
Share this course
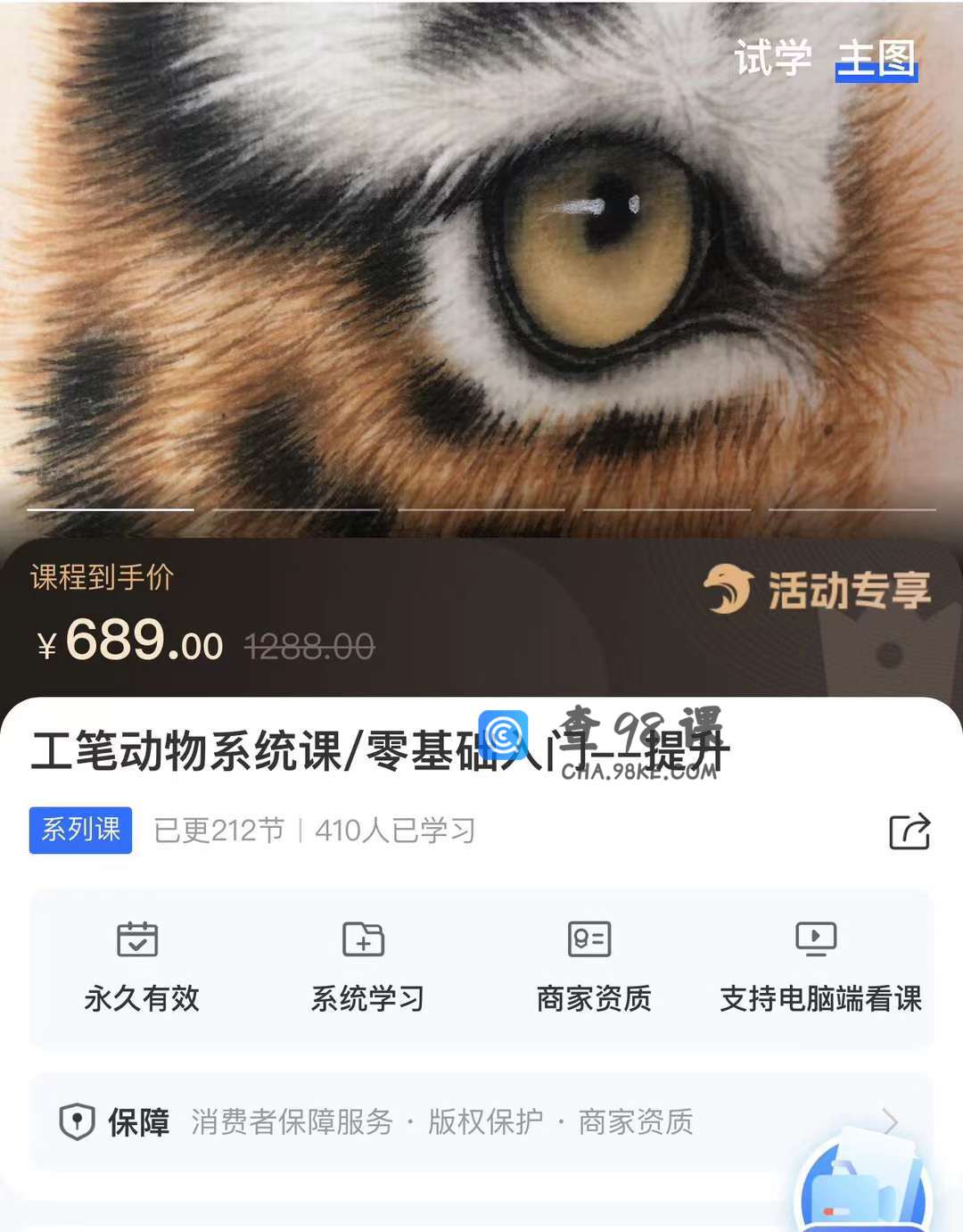(909, 831)
